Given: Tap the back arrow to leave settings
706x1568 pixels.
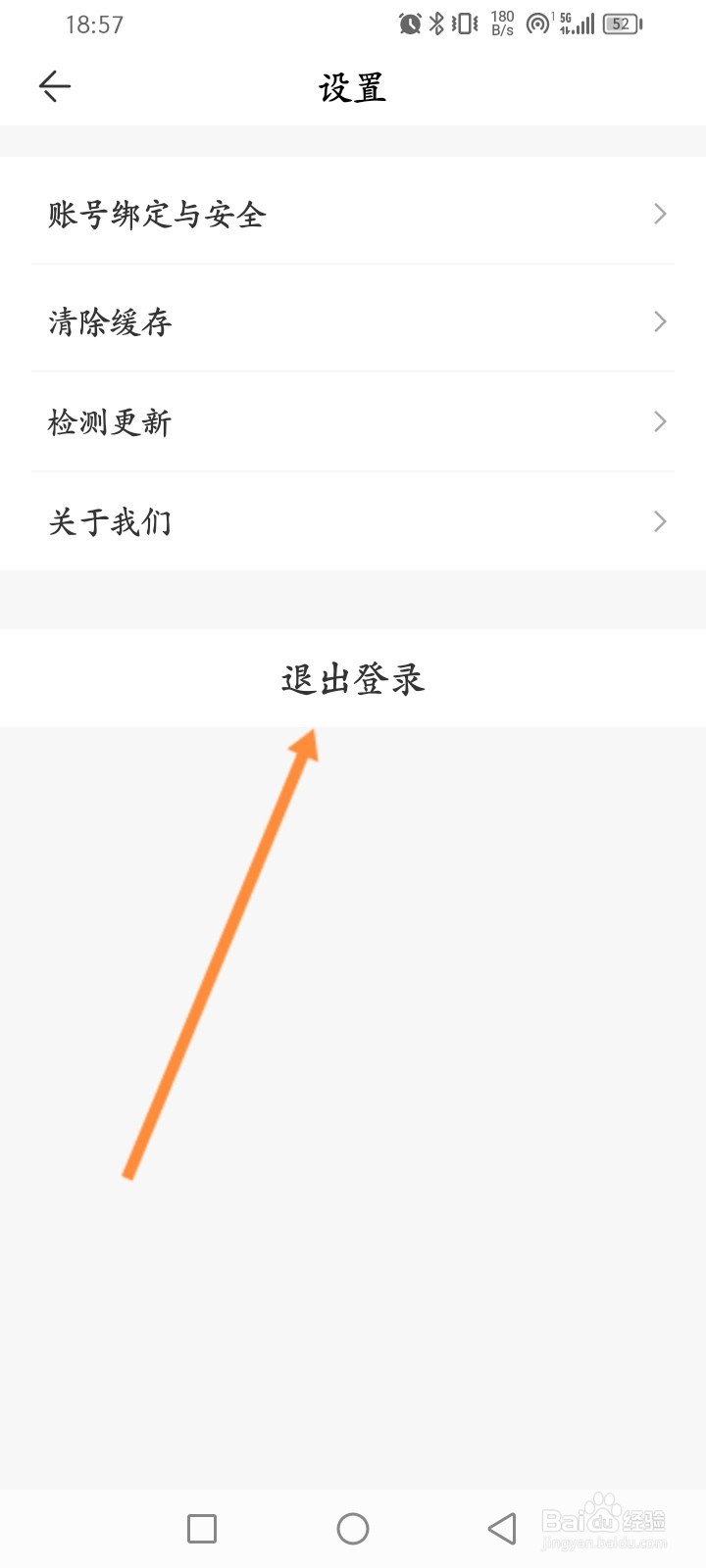Looking at the screenshot, I should coord(55,86).
